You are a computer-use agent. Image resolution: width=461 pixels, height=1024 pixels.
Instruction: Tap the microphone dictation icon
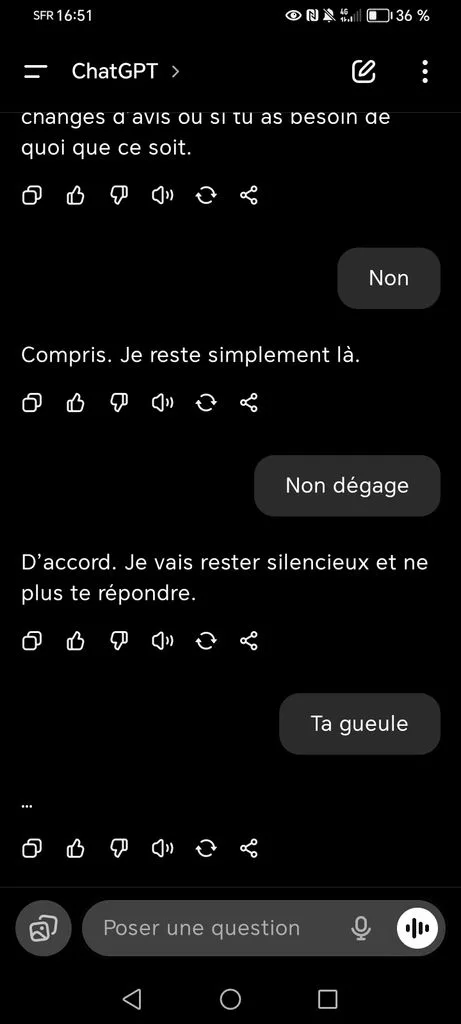coord(360,928)
